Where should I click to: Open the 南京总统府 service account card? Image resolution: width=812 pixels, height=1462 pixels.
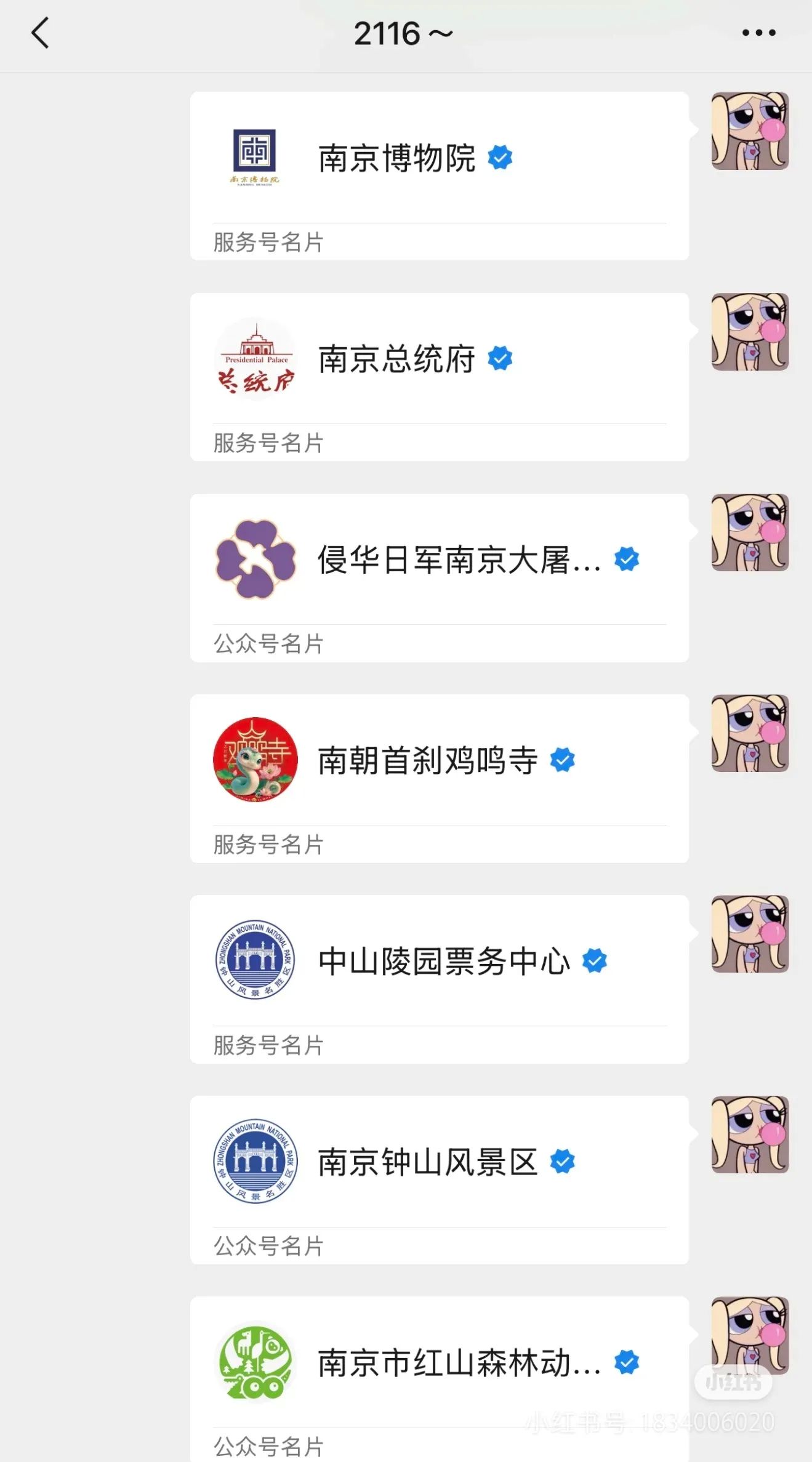tap(439, 377)
